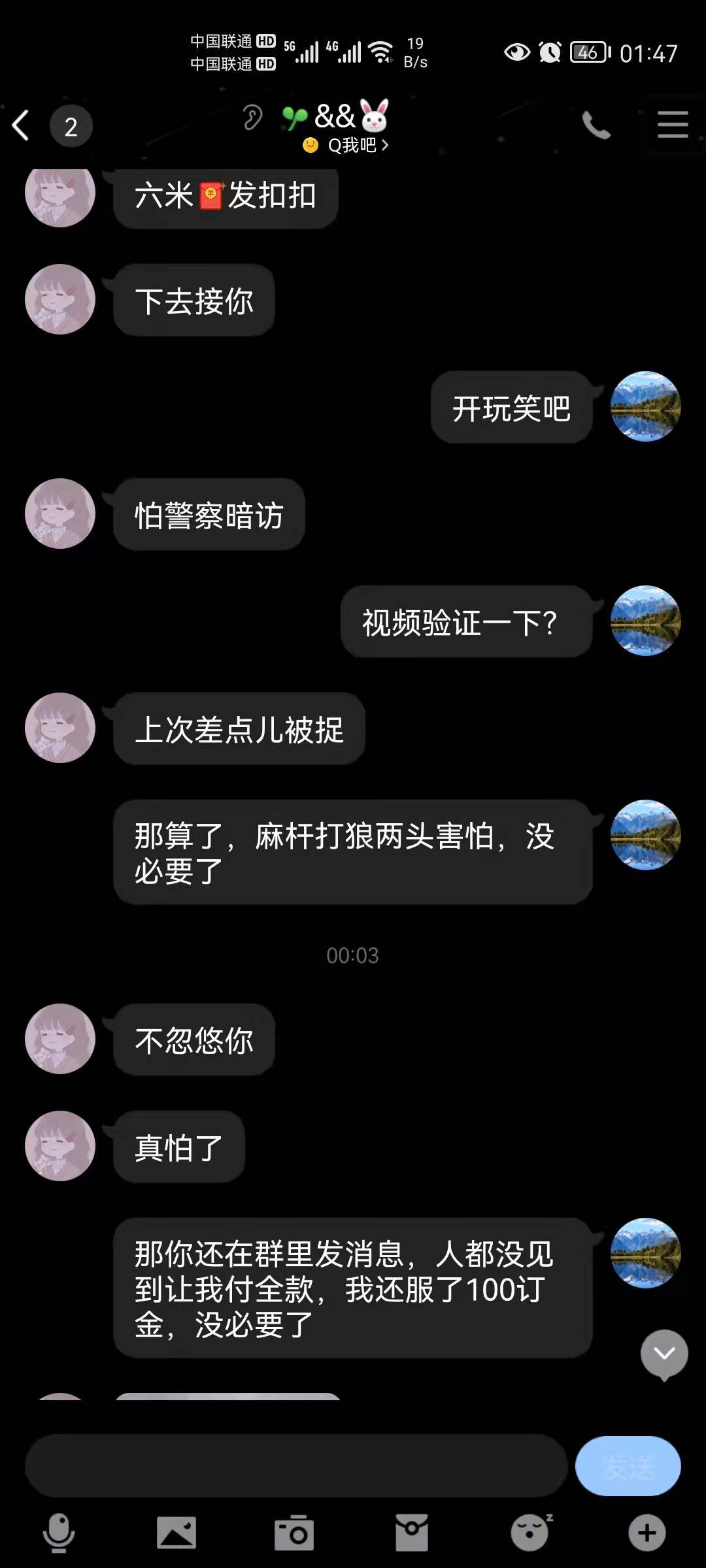Jump to the latest messages

click(x=664, y=1354)
